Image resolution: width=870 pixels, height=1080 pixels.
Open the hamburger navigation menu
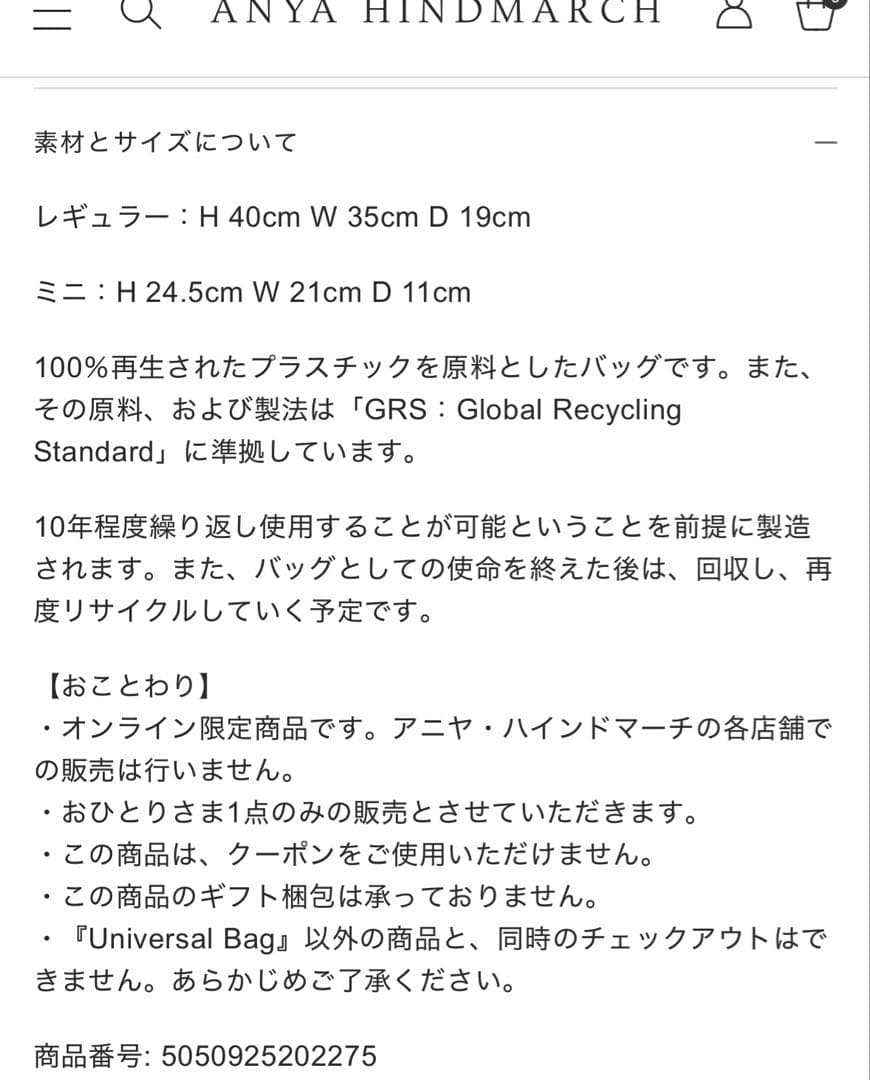coord(52,14)
